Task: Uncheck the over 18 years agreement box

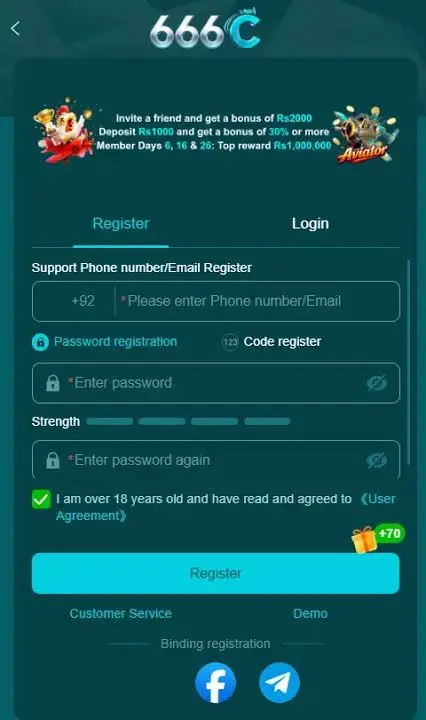Action: [x=41, y=499]
